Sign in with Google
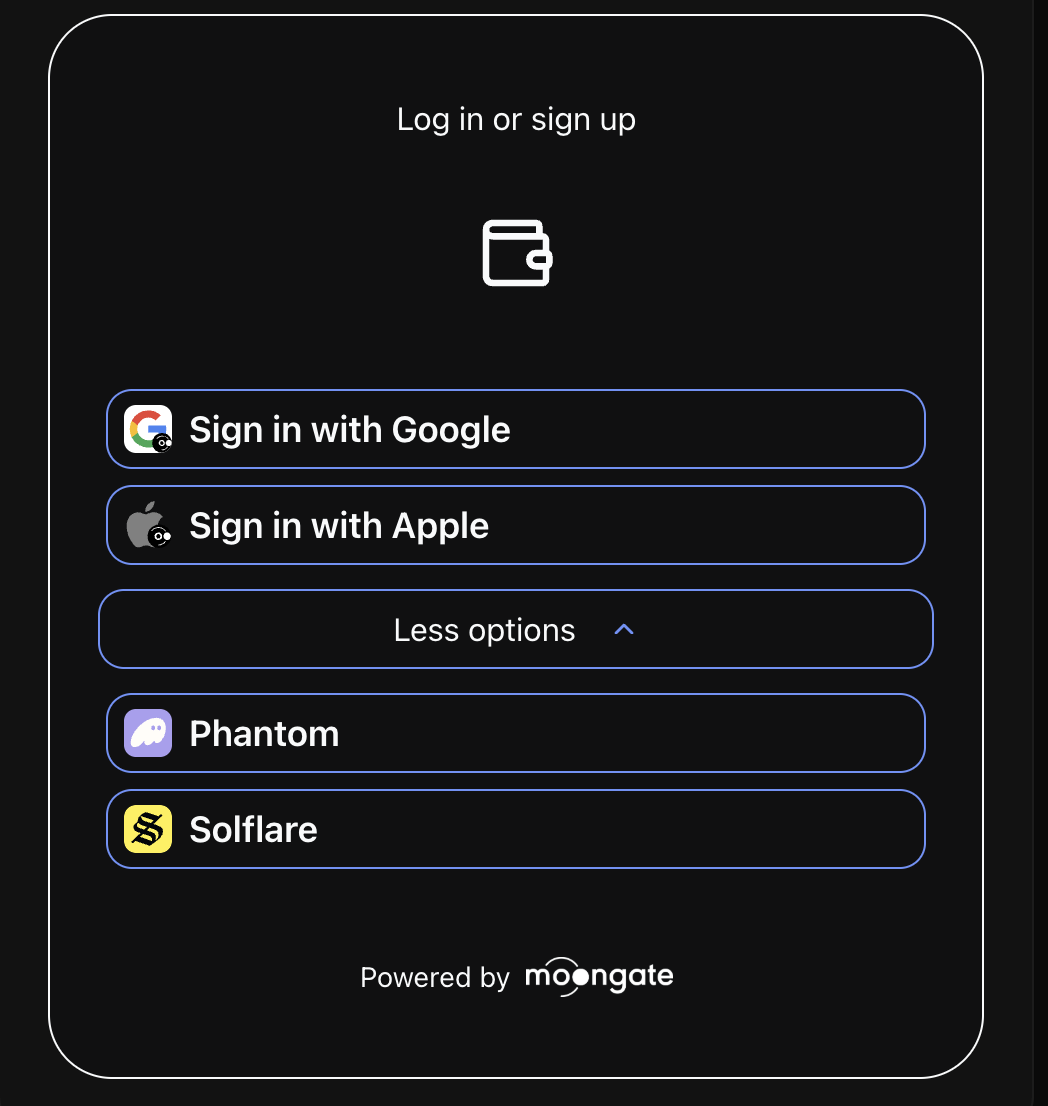Image resolution: width=1048 pixels, height=1106 pixels. tap(515, 429)
